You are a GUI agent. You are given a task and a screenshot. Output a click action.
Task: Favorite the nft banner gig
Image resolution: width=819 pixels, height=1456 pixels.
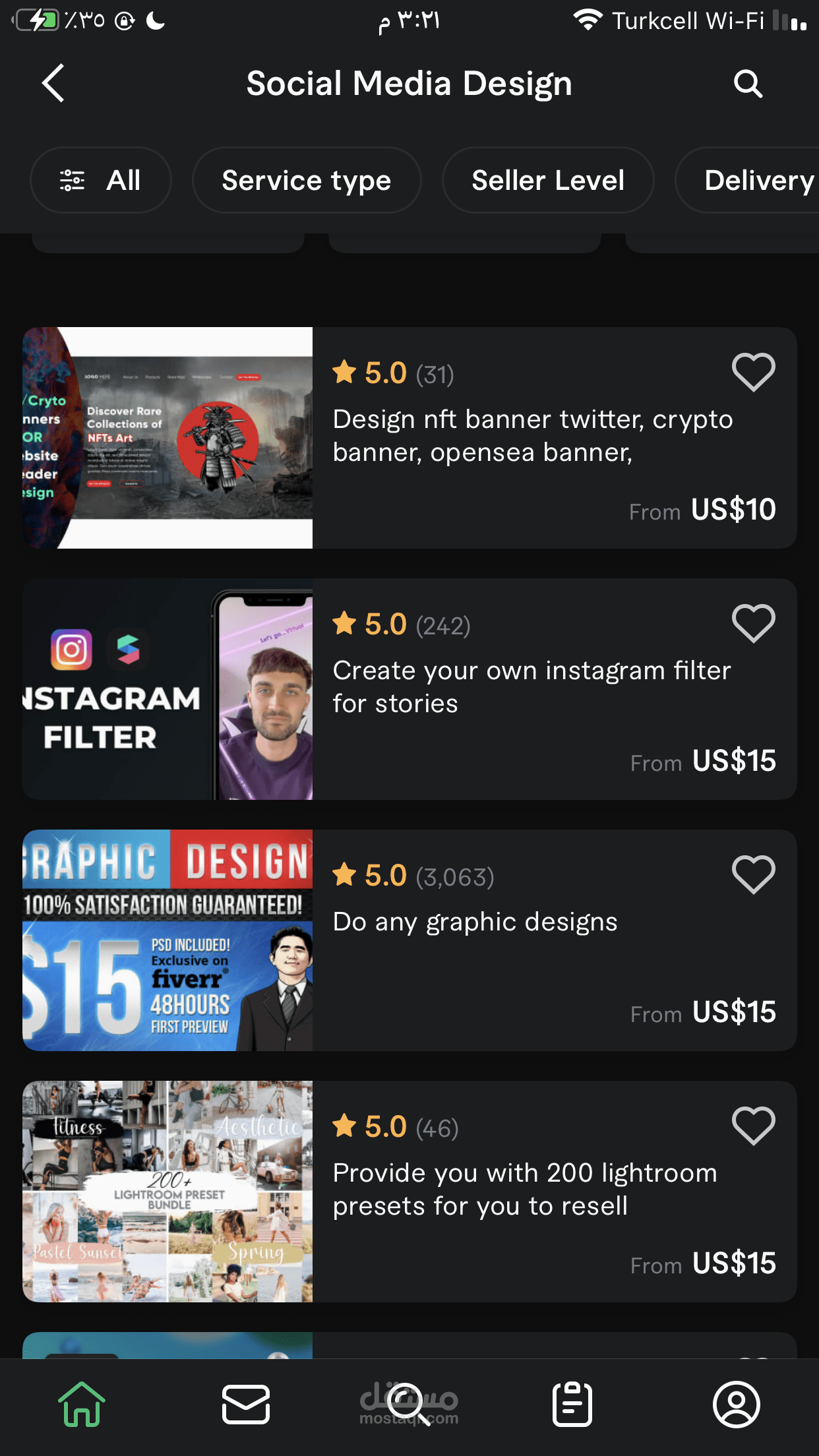[754, 373]
